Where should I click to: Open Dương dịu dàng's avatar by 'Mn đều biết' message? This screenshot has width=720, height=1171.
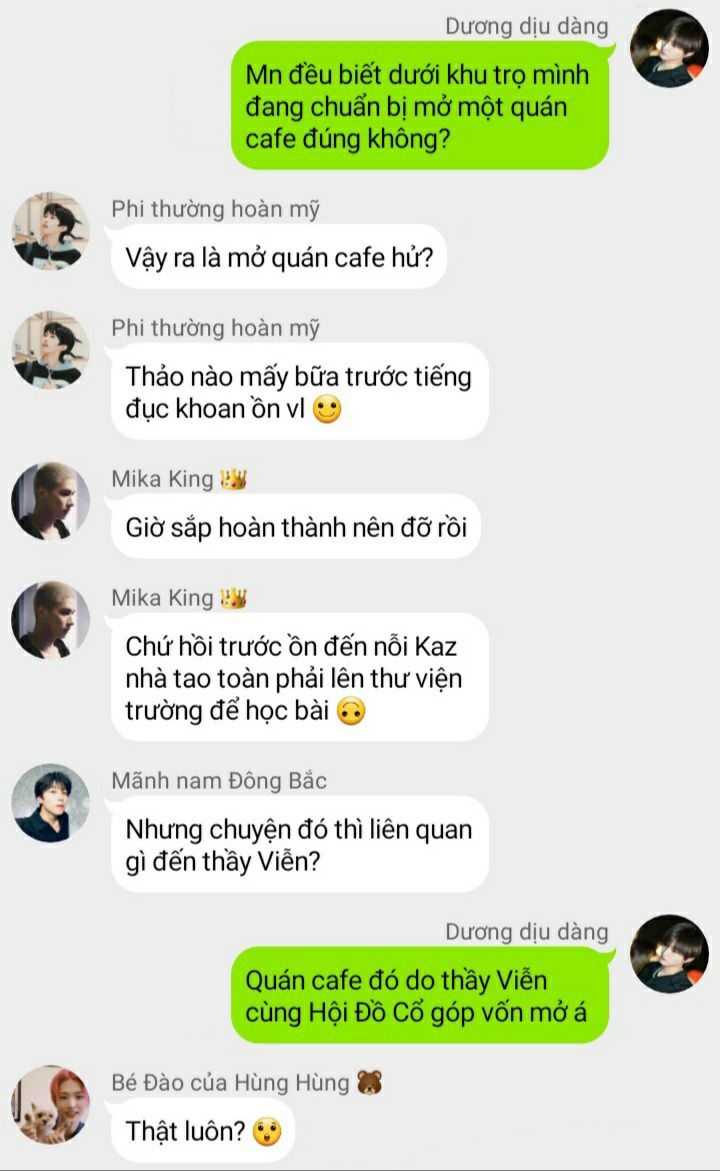[x=669, y=49]
